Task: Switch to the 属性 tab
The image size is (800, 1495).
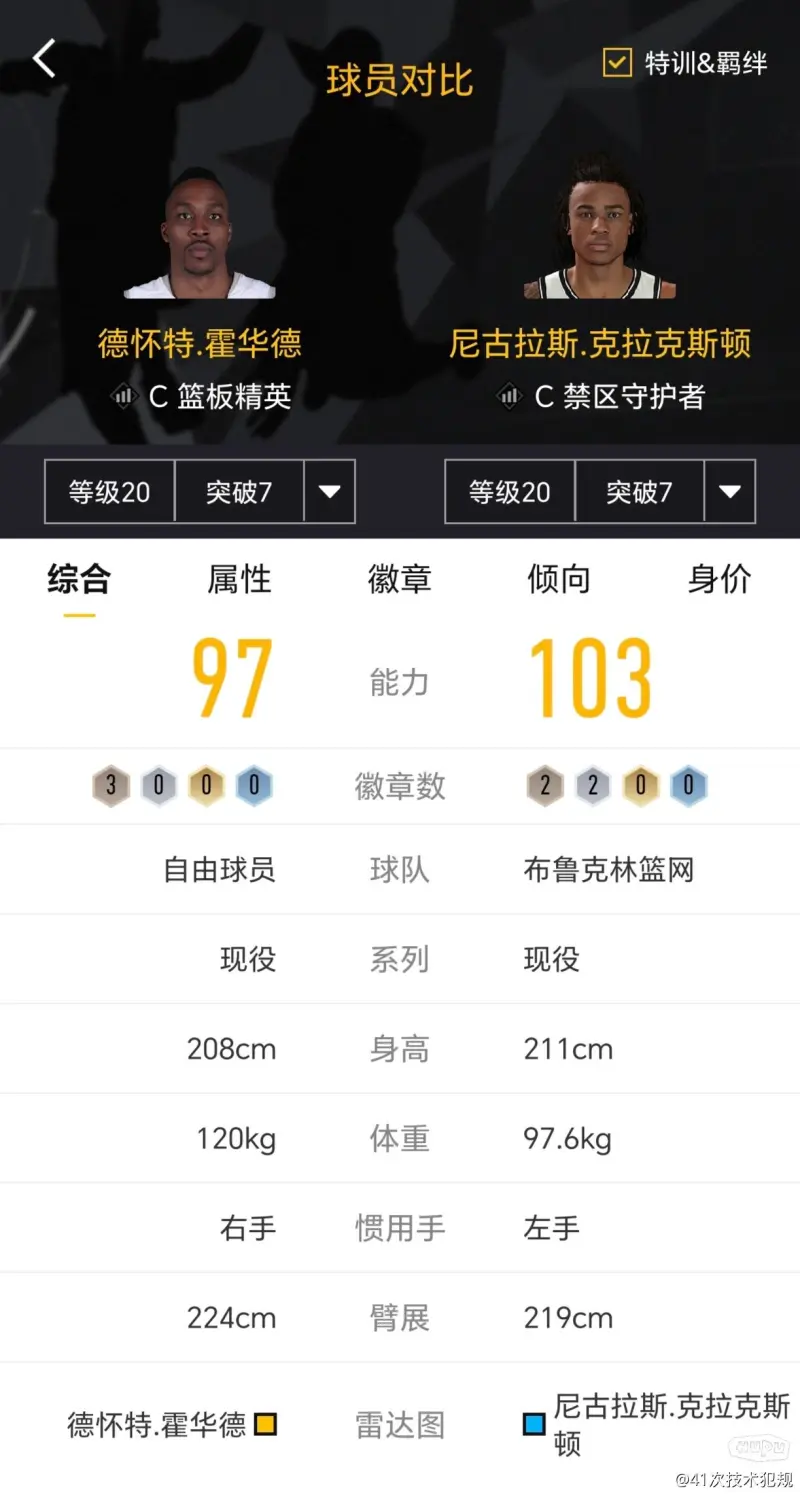Action: 239,579
